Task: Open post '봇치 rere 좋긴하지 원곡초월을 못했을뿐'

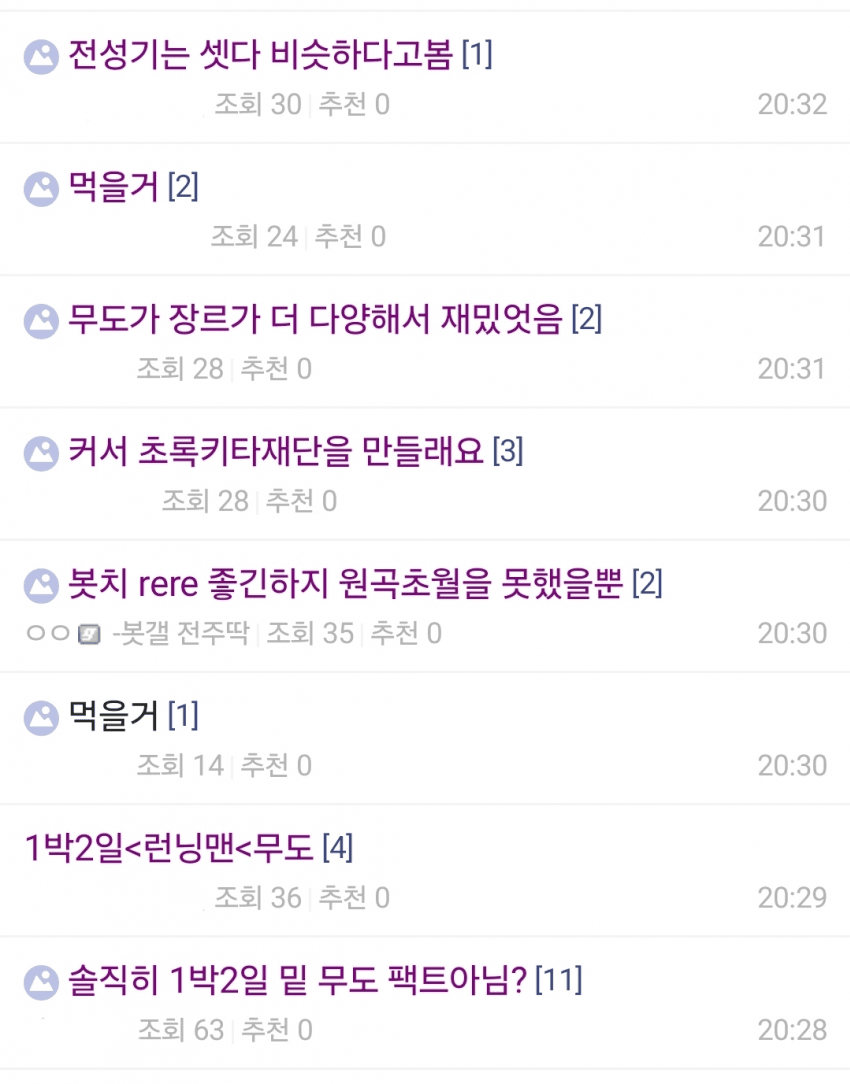Action: click(345, 583)
